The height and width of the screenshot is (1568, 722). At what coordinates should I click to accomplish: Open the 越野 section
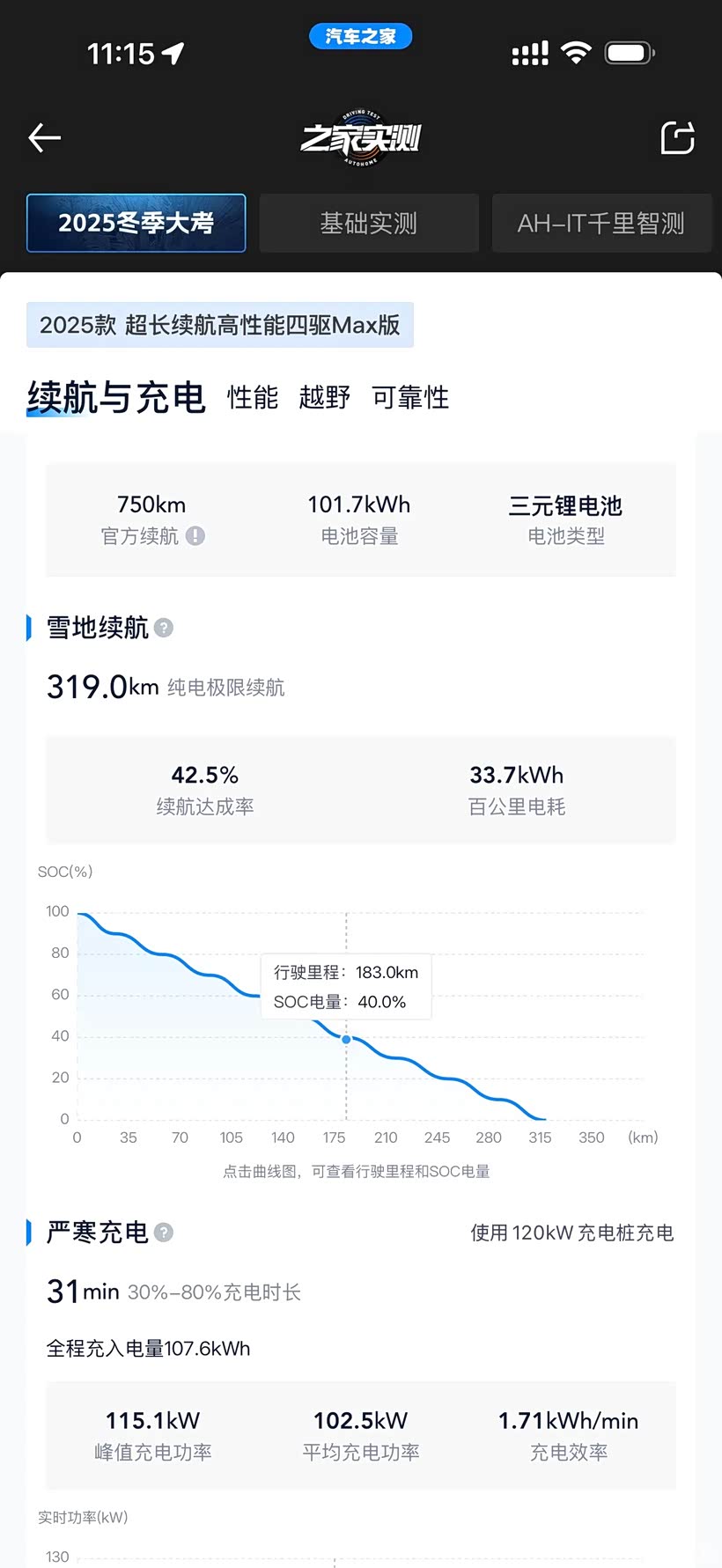click(325, 397)
